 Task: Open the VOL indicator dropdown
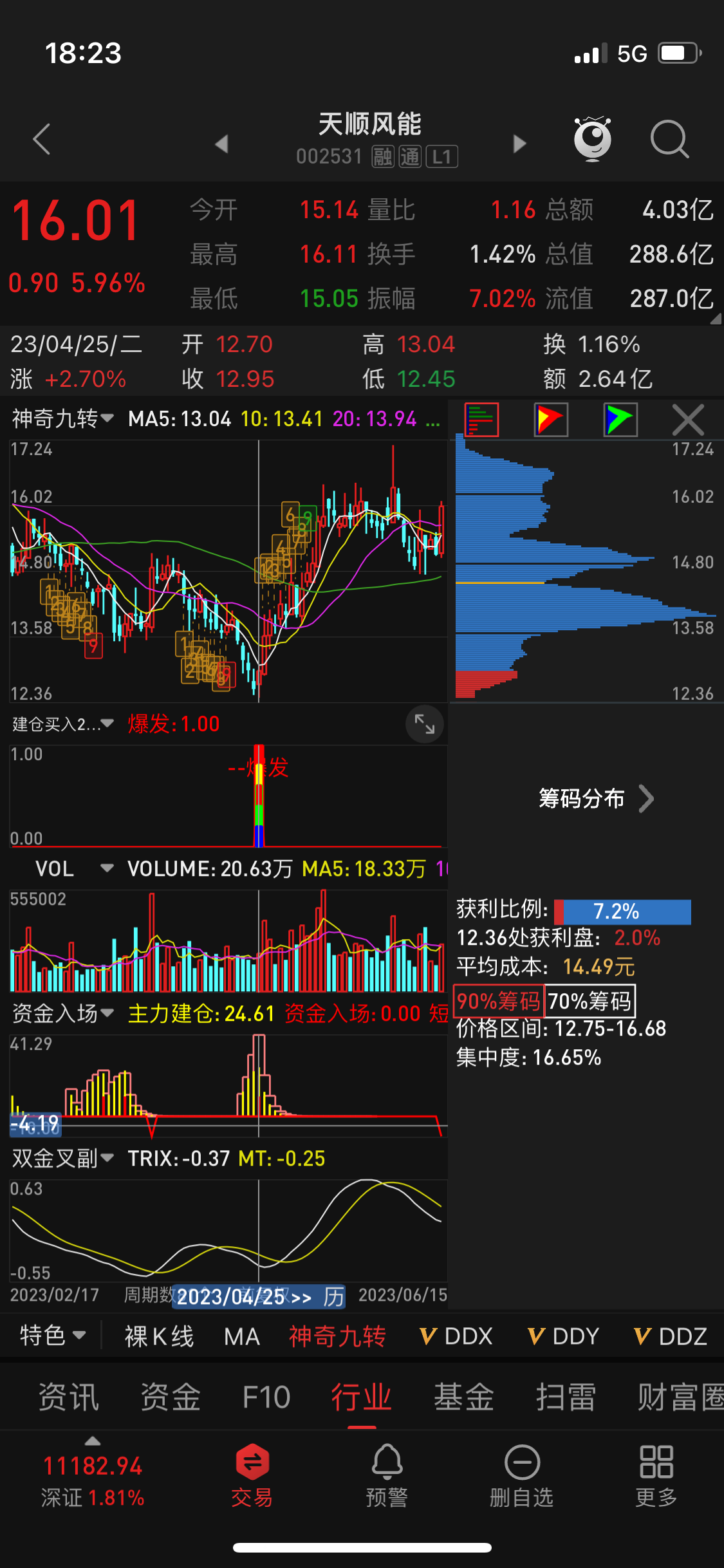click(106, 868)
